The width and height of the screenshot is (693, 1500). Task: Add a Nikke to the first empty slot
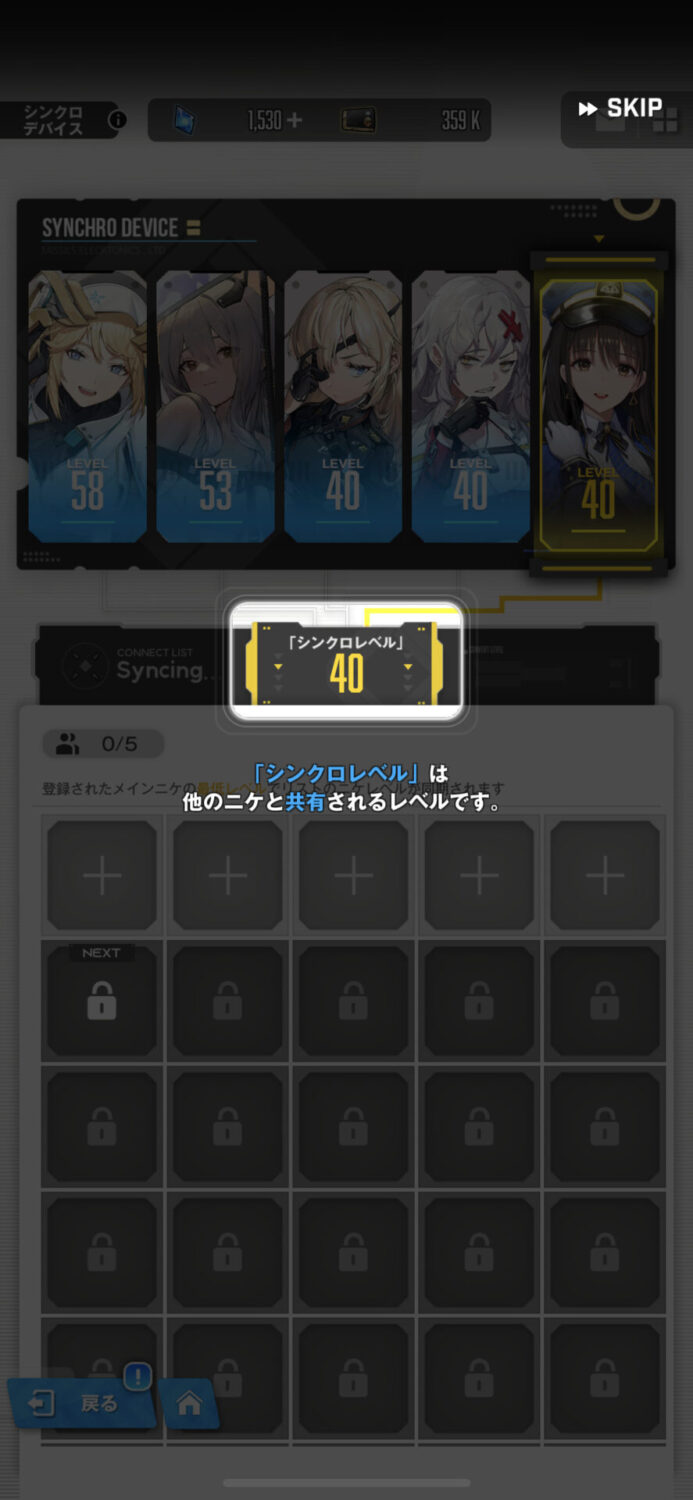pyautogui.click(x=102, y=876)
